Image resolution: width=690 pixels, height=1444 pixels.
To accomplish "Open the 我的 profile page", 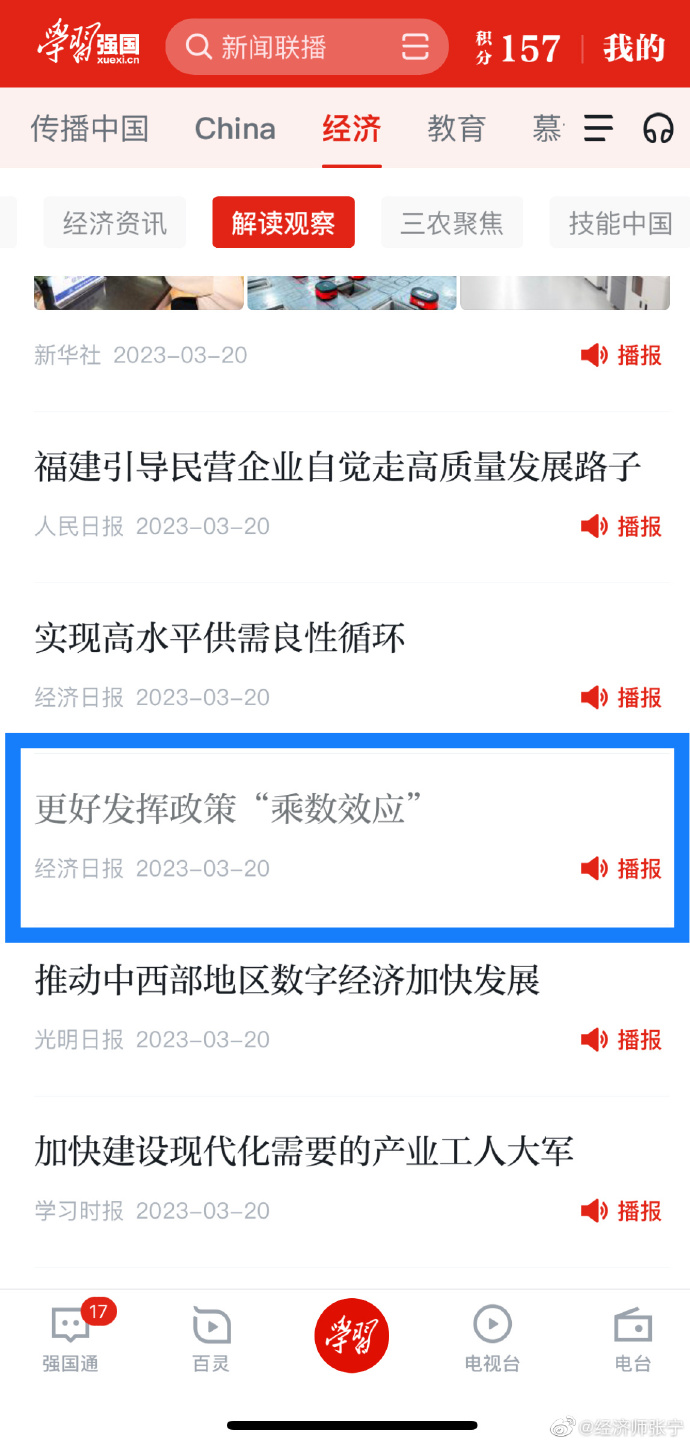I will pos(634,48).
